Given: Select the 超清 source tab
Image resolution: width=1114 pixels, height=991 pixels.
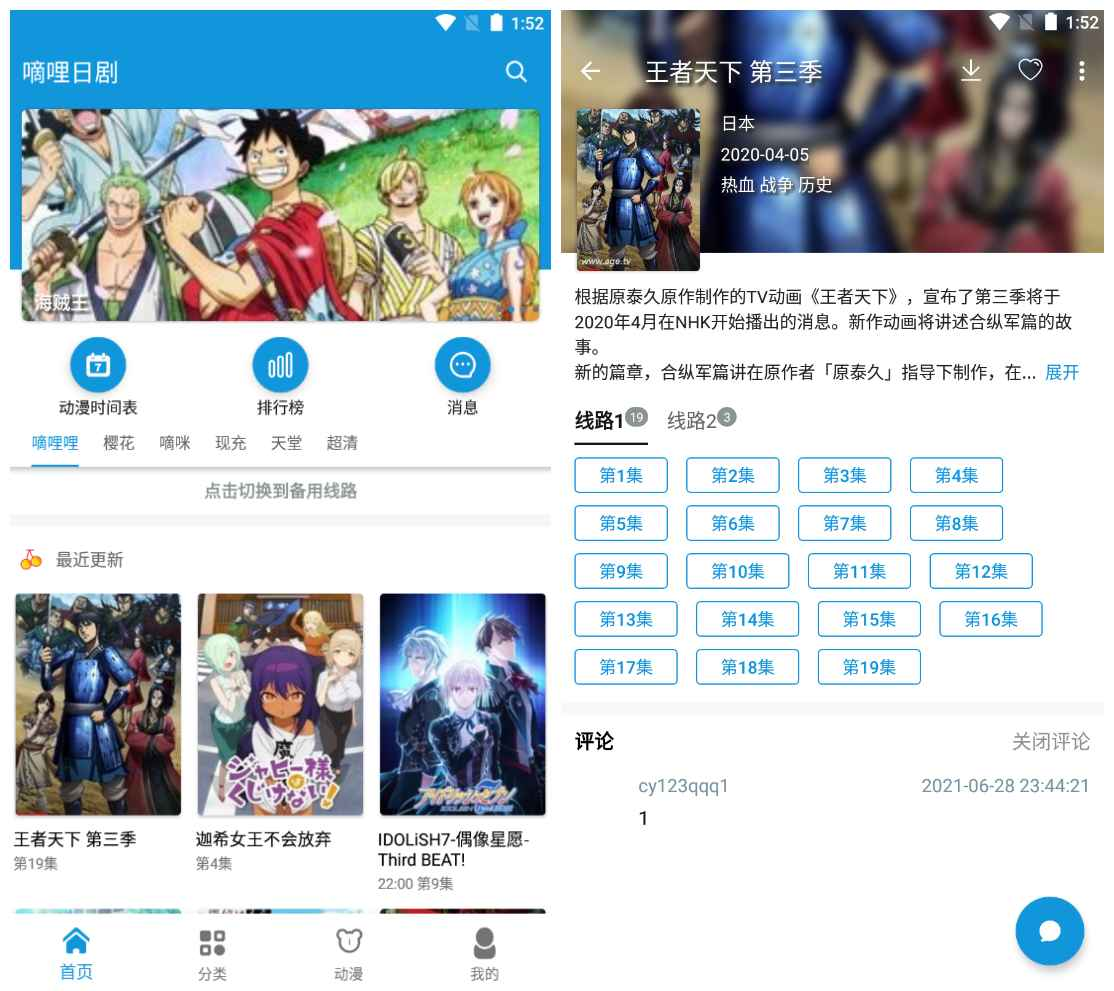Looking at the screenshot, I should (x=342, y=443).
